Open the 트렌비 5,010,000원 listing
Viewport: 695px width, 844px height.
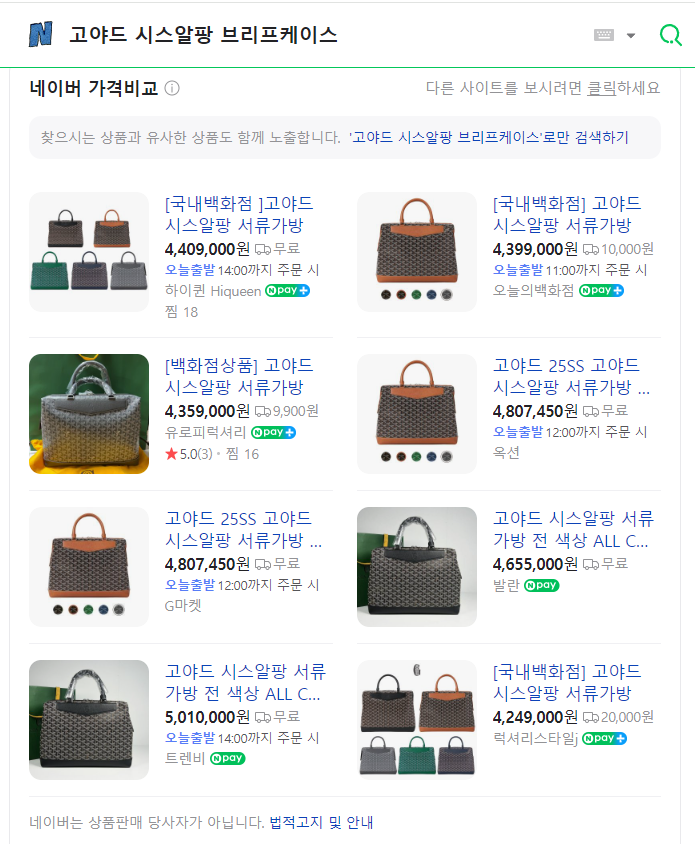[244, 682]
